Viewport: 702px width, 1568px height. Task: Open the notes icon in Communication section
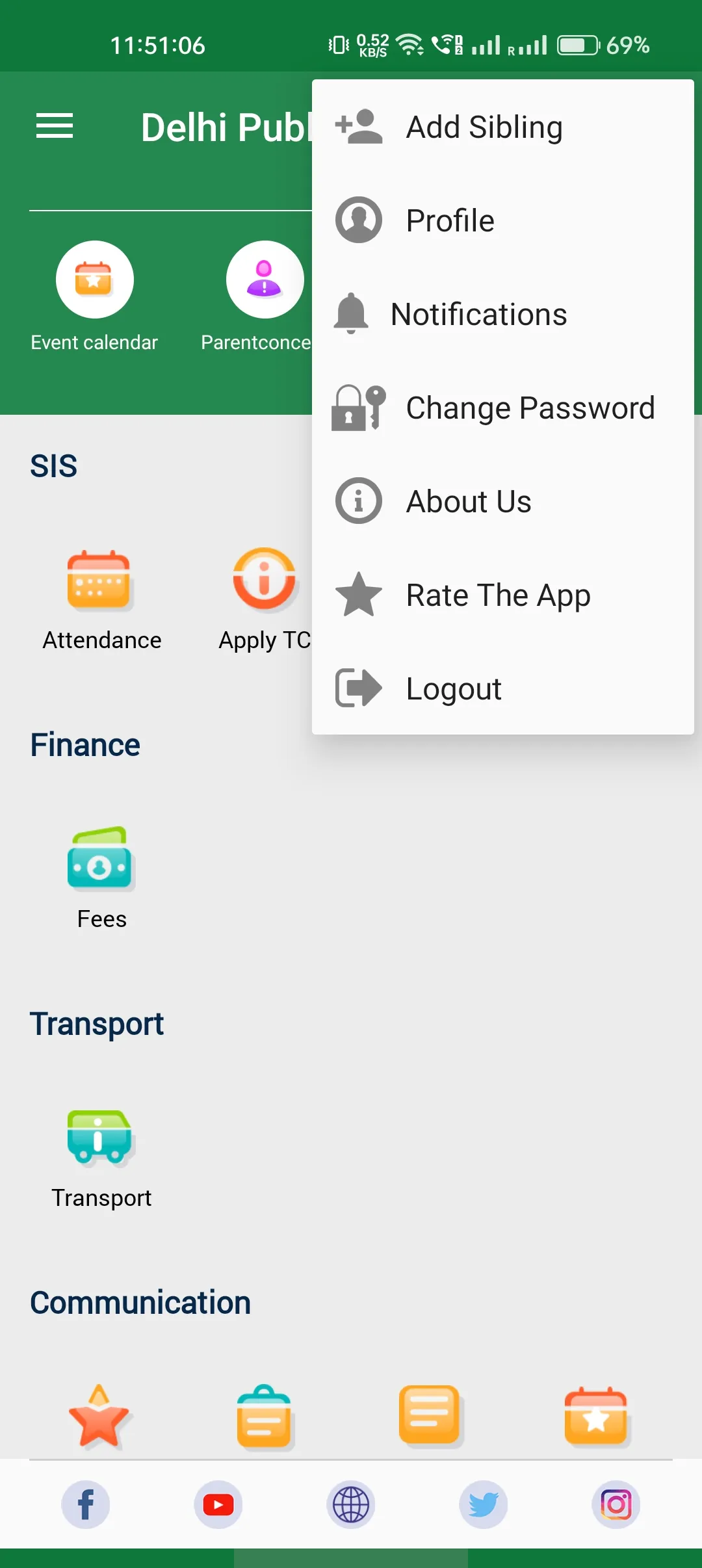[x=430, y=1417]
